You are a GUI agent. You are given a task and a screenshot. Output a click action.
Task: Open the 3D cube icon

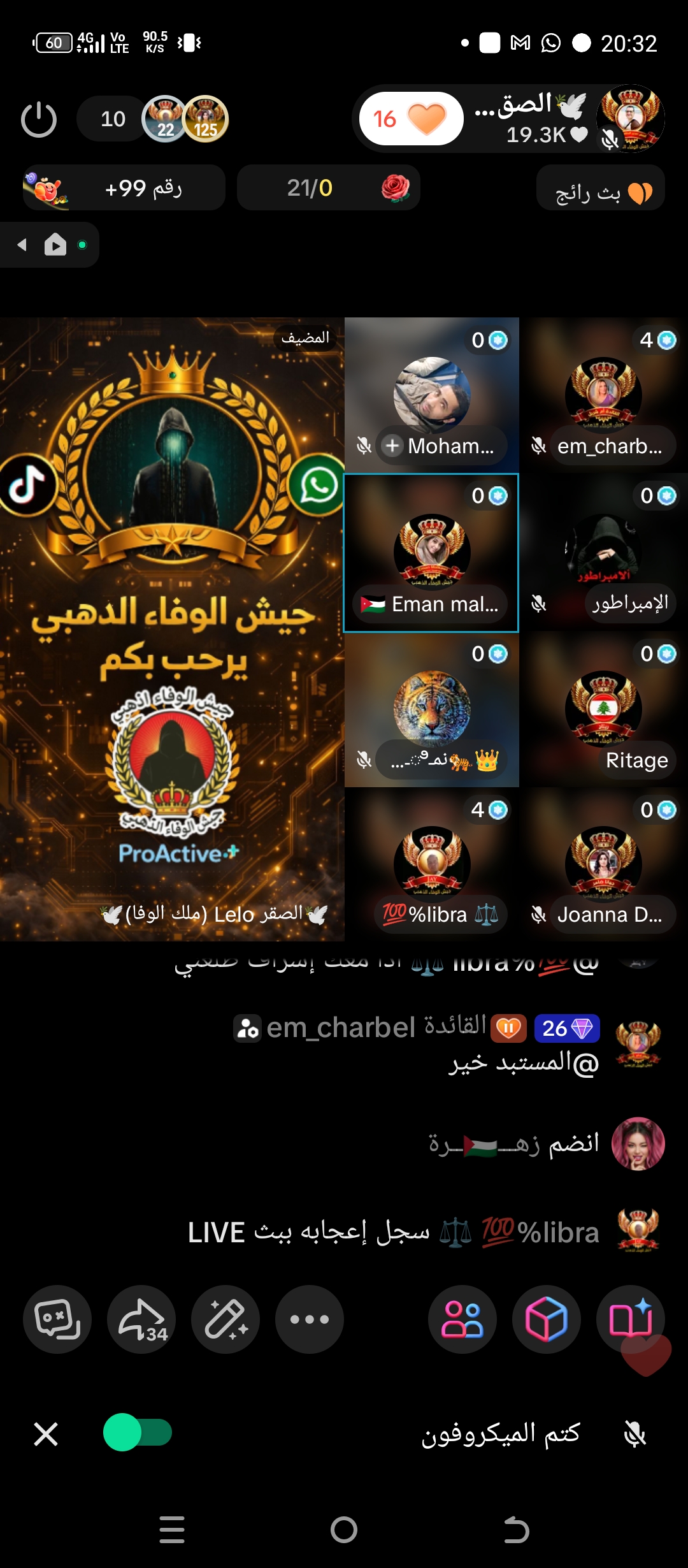546,1319
